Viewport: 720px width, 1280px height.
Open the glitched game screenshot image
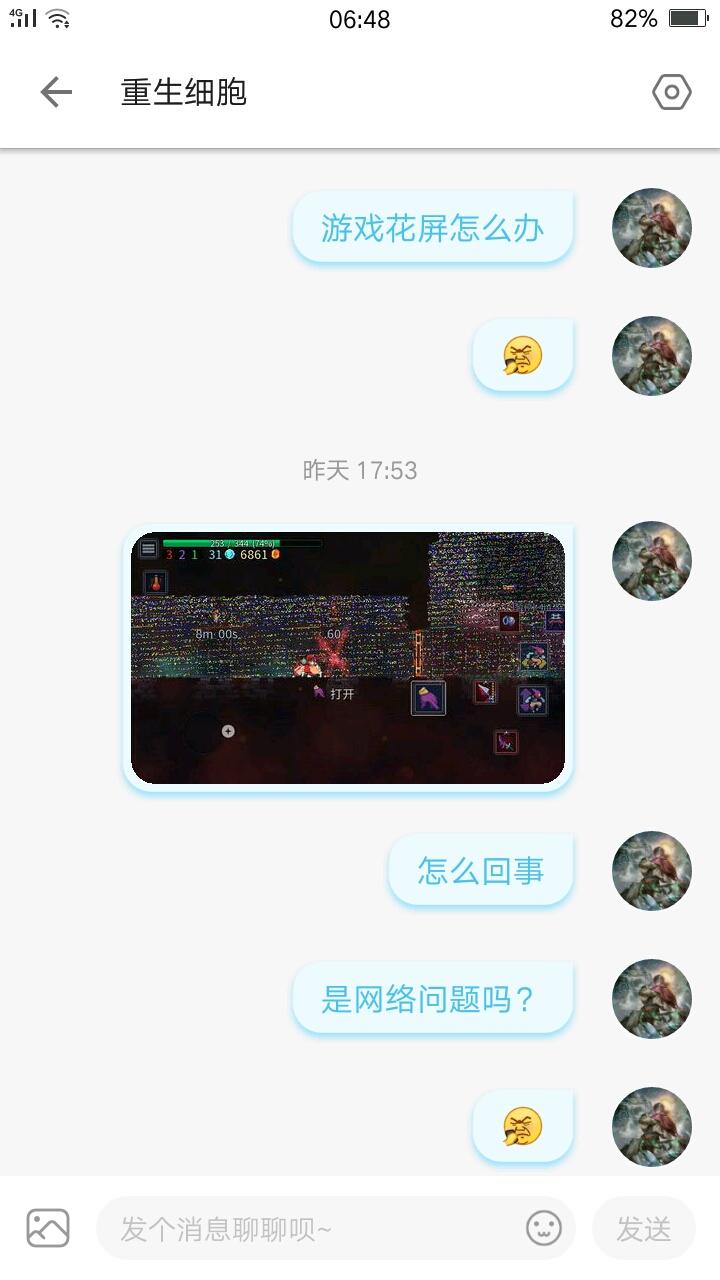[x=348, y=658]
